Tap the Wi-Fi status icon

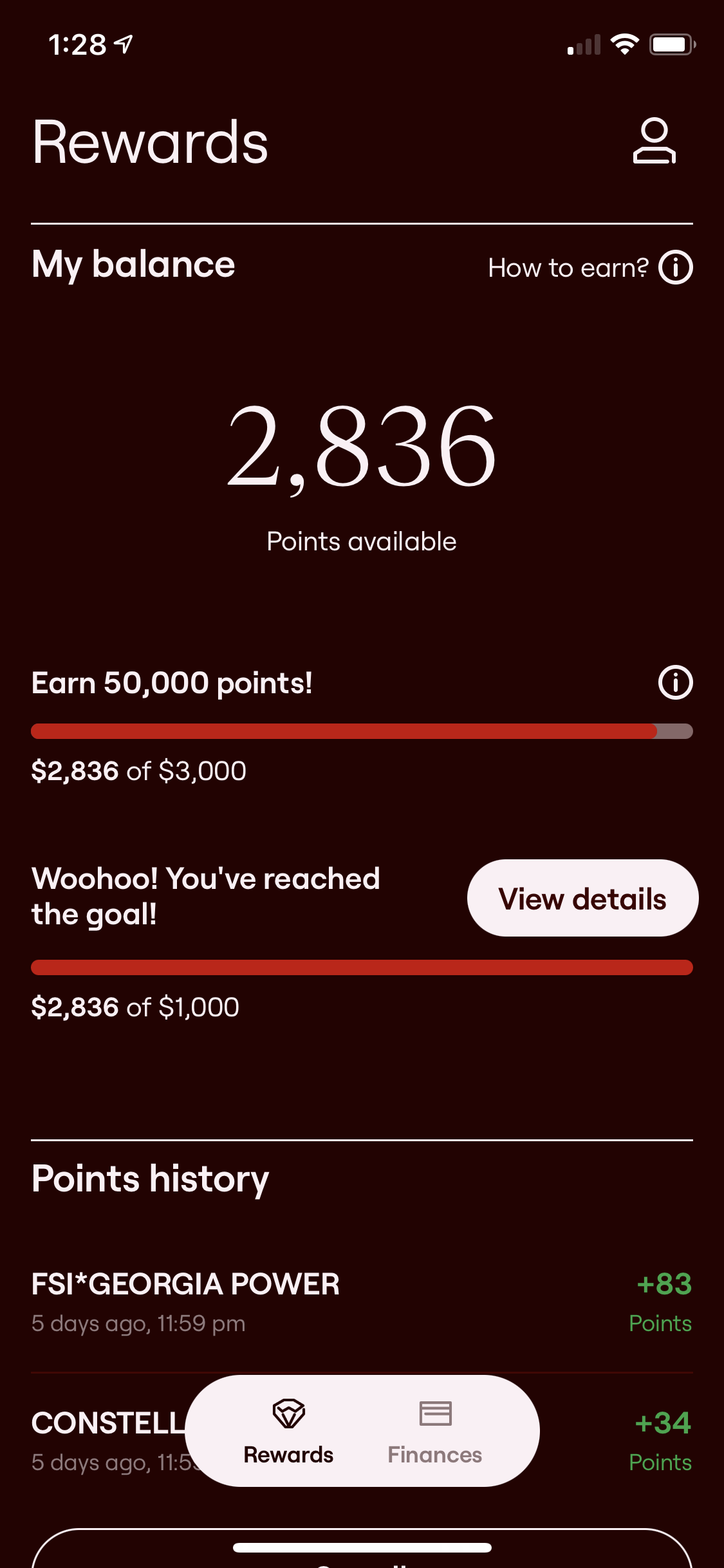(x=624, y=44)
